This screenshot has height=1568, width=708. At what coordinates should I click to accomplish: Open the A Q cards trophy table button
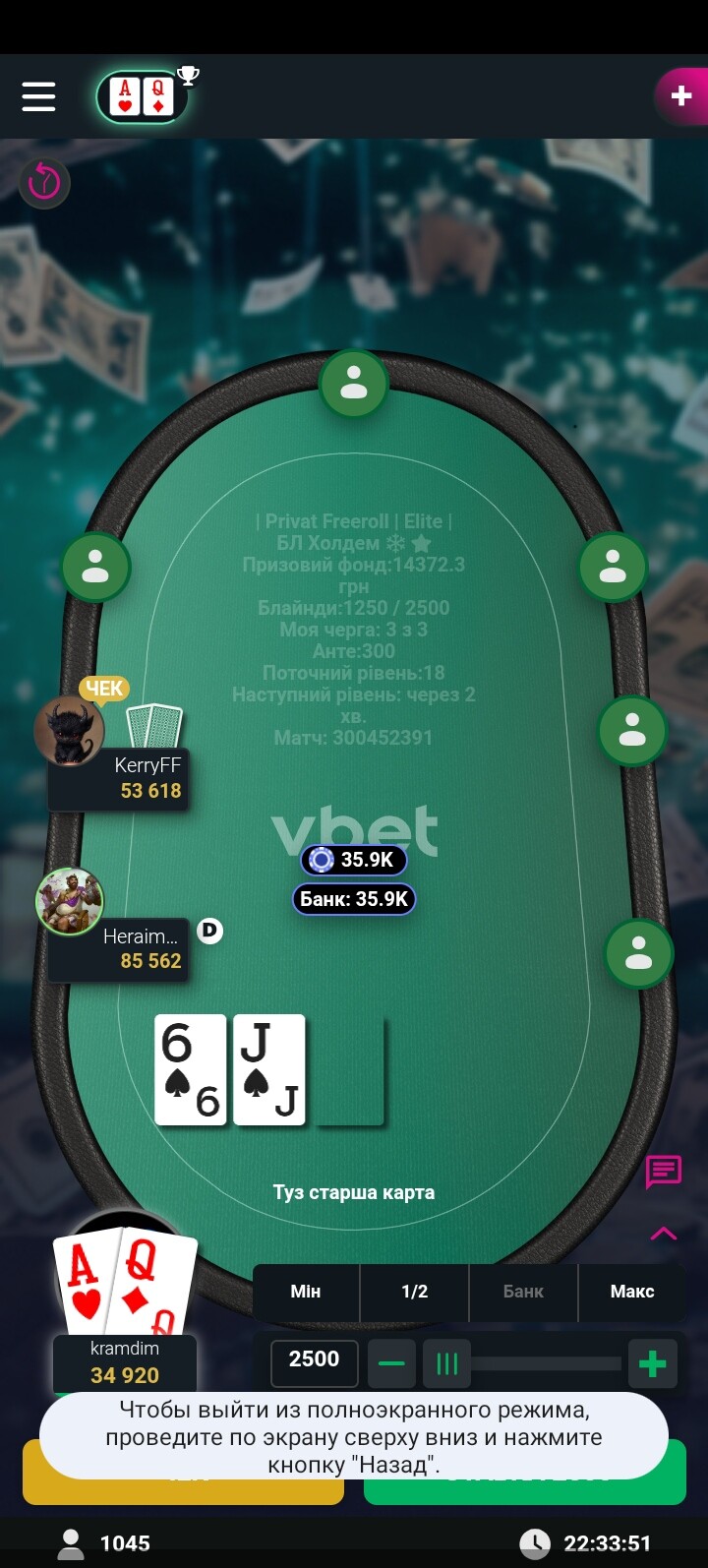(x=144, y=96)
